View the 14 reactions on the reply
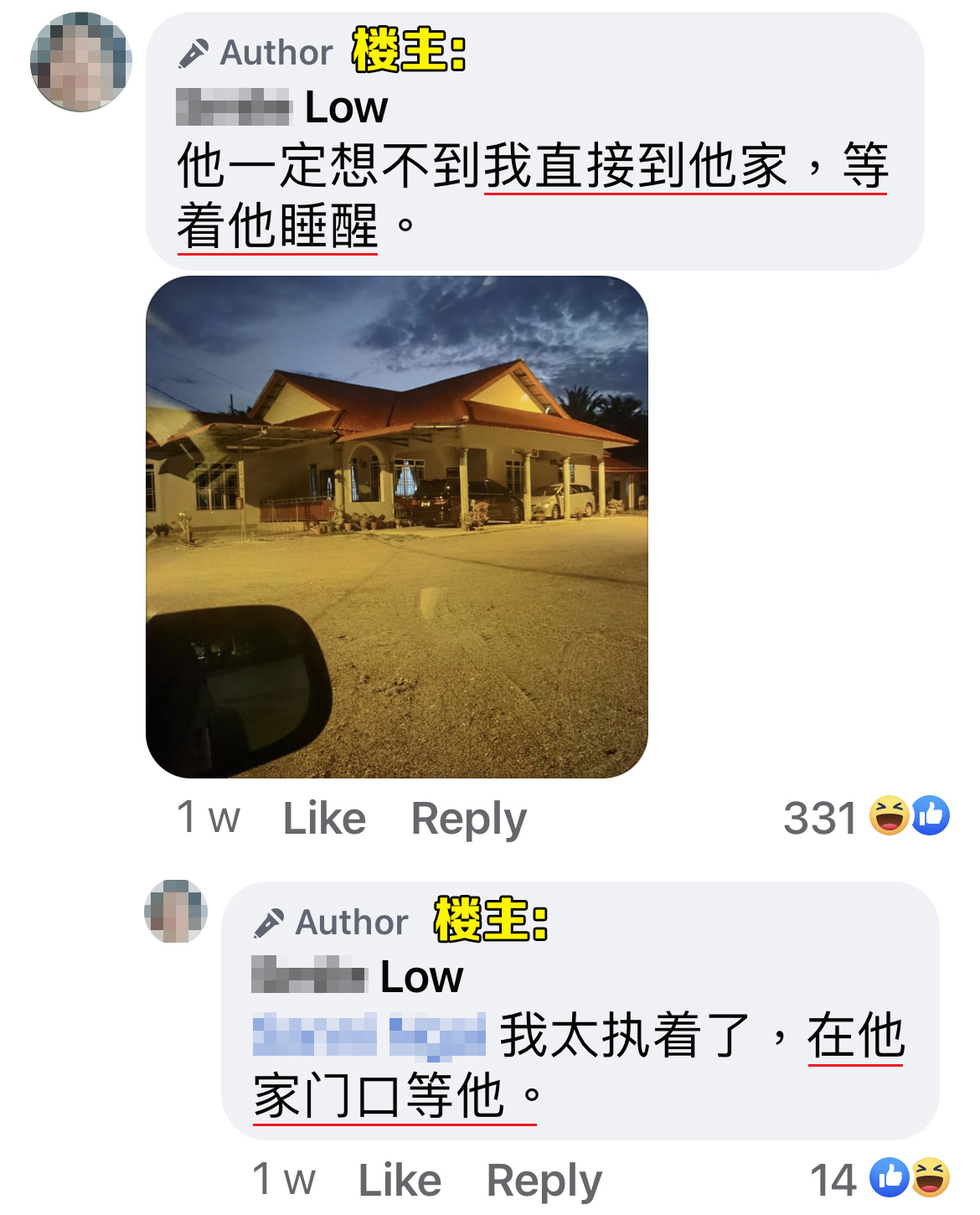 pyautogui.click(x=879, y=1179)
